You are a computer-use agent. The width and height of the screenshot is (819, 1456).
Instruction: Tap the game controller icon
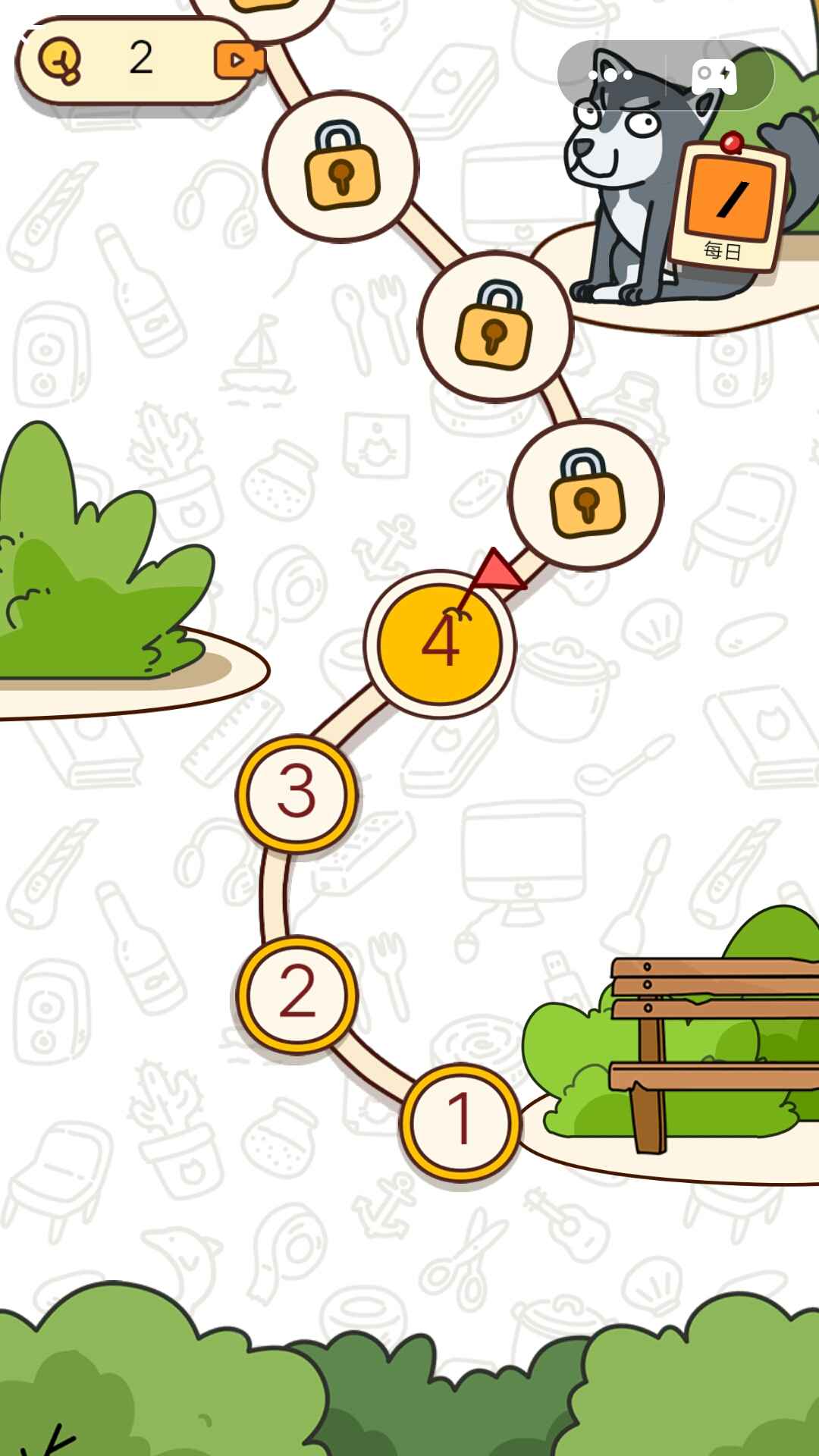715,75
